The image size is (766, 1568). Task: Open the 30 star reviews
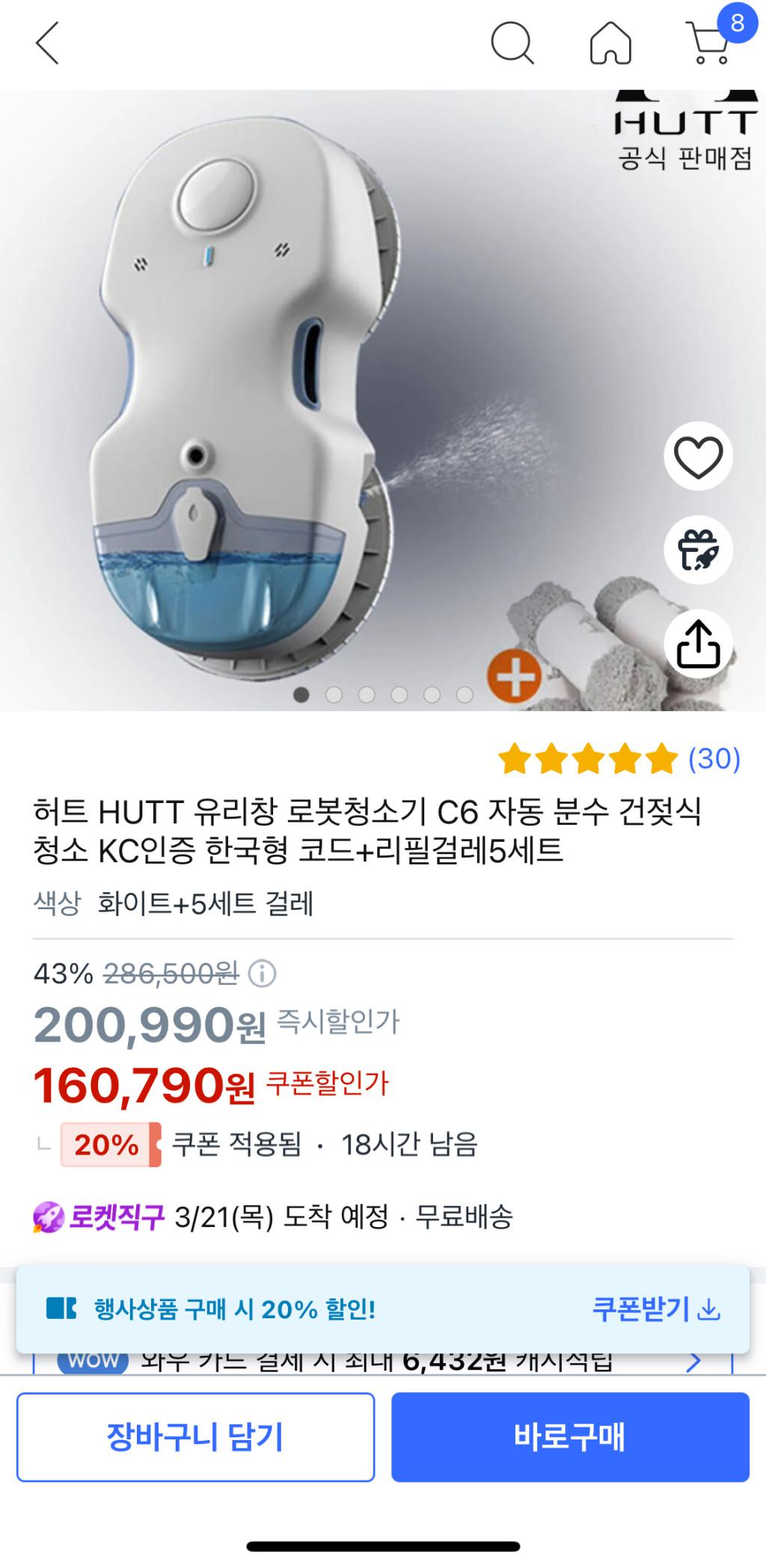tap(619, 759)
